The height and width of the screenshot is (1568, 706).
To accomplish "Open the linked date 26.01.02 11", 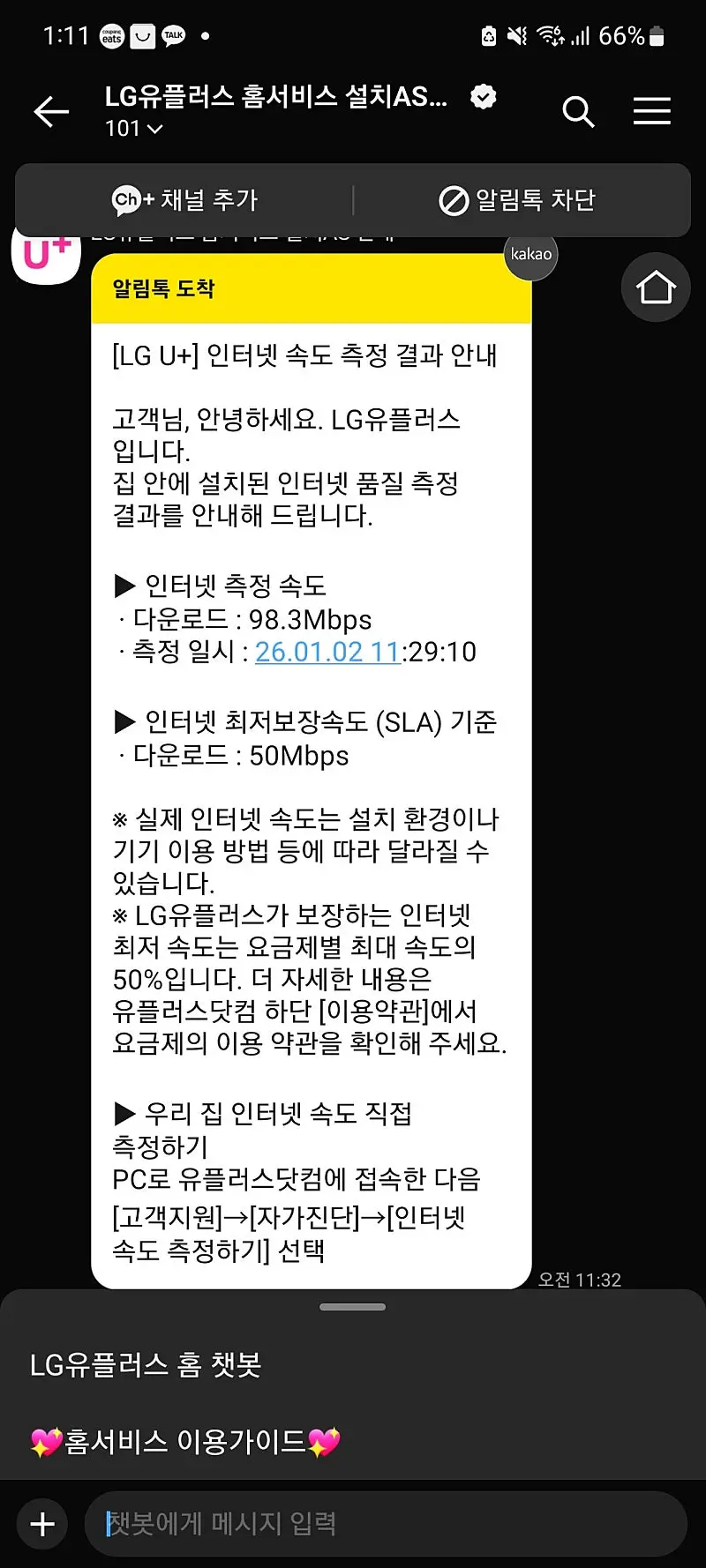I will pyautogui.click(x=327, y=652).
